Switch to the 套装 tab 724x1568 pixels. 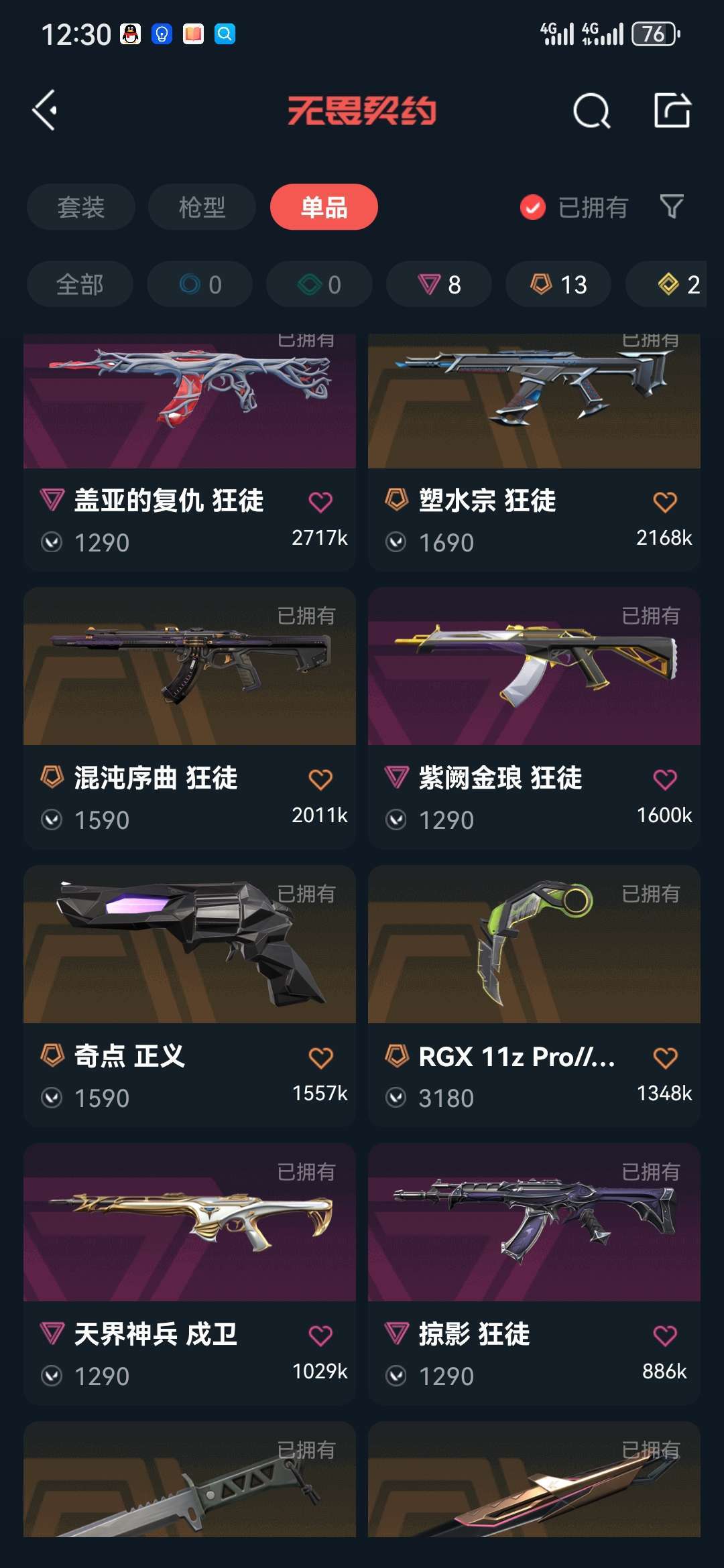click(80, 207)
